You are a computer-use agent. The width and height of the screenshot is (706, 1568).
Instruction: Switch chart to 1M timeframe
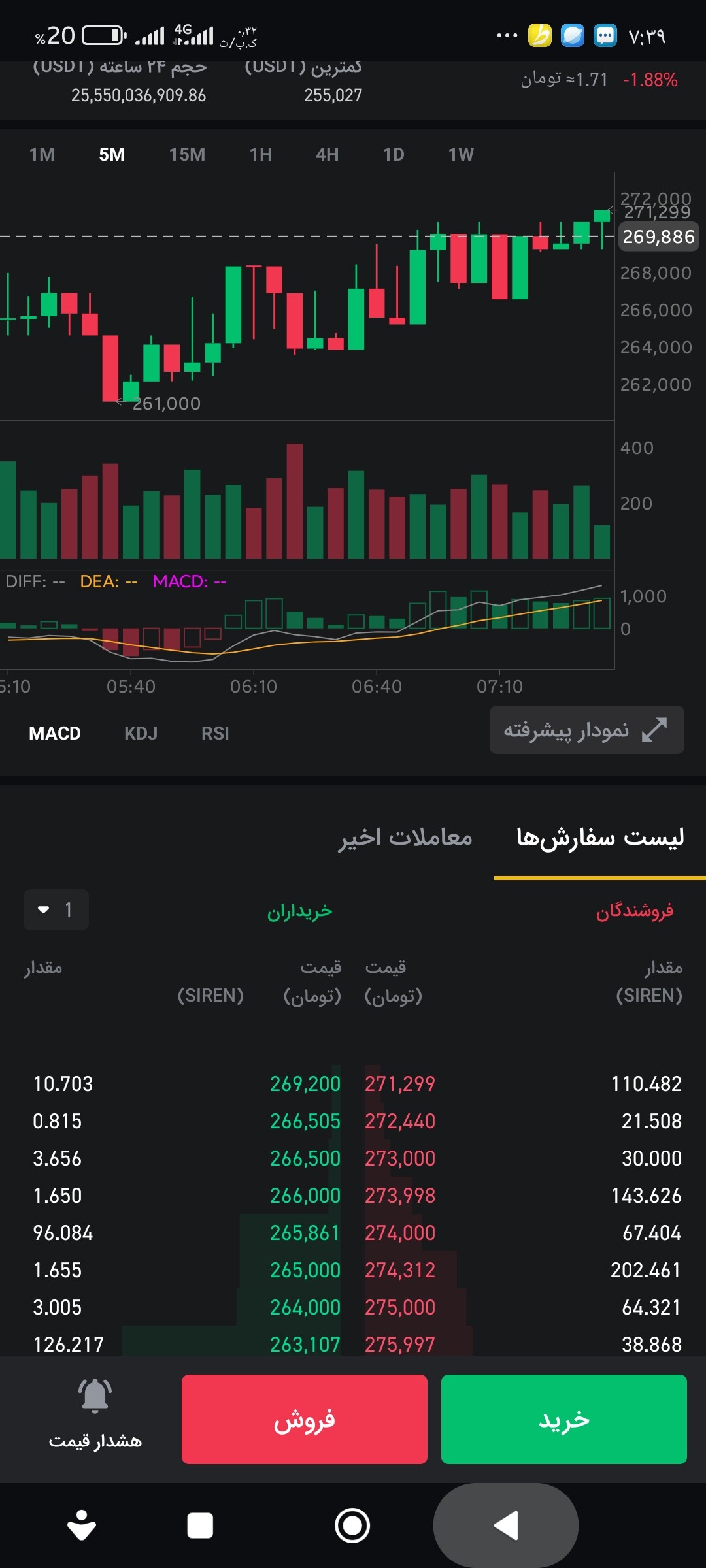click(42, 154)
